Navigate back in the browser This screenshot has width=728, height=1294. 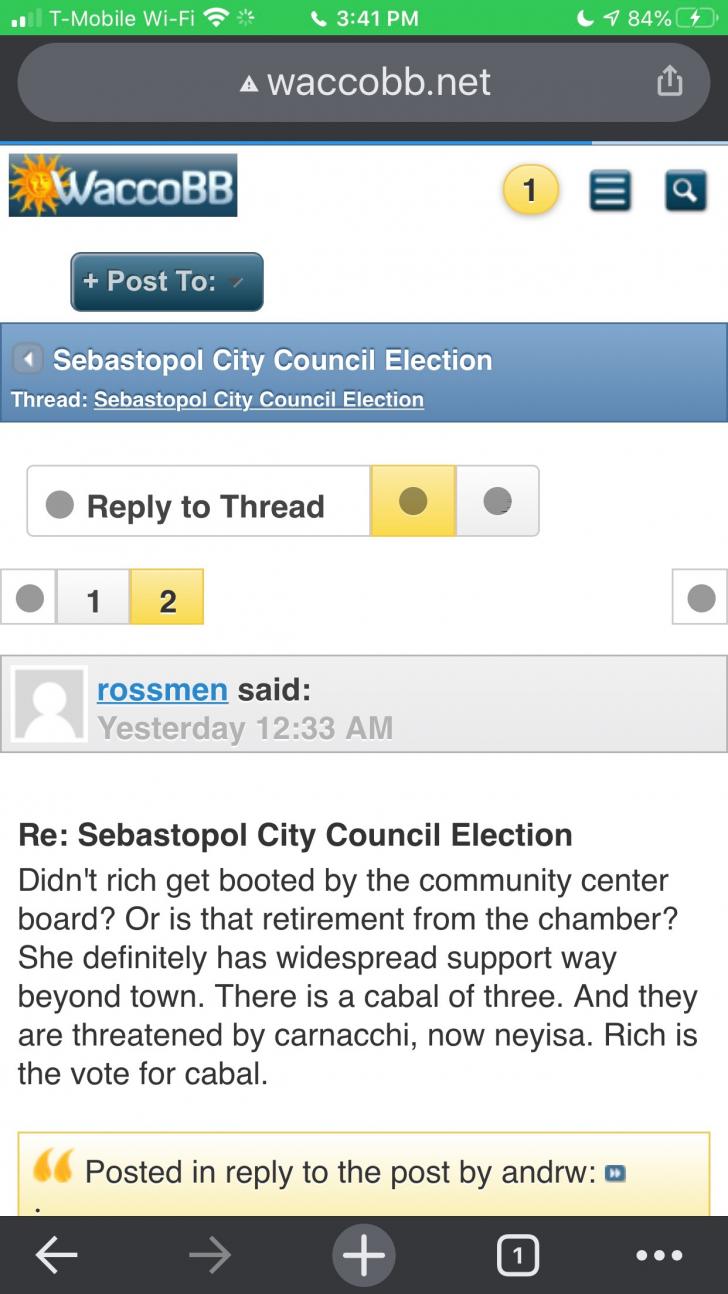(56, 1256)
